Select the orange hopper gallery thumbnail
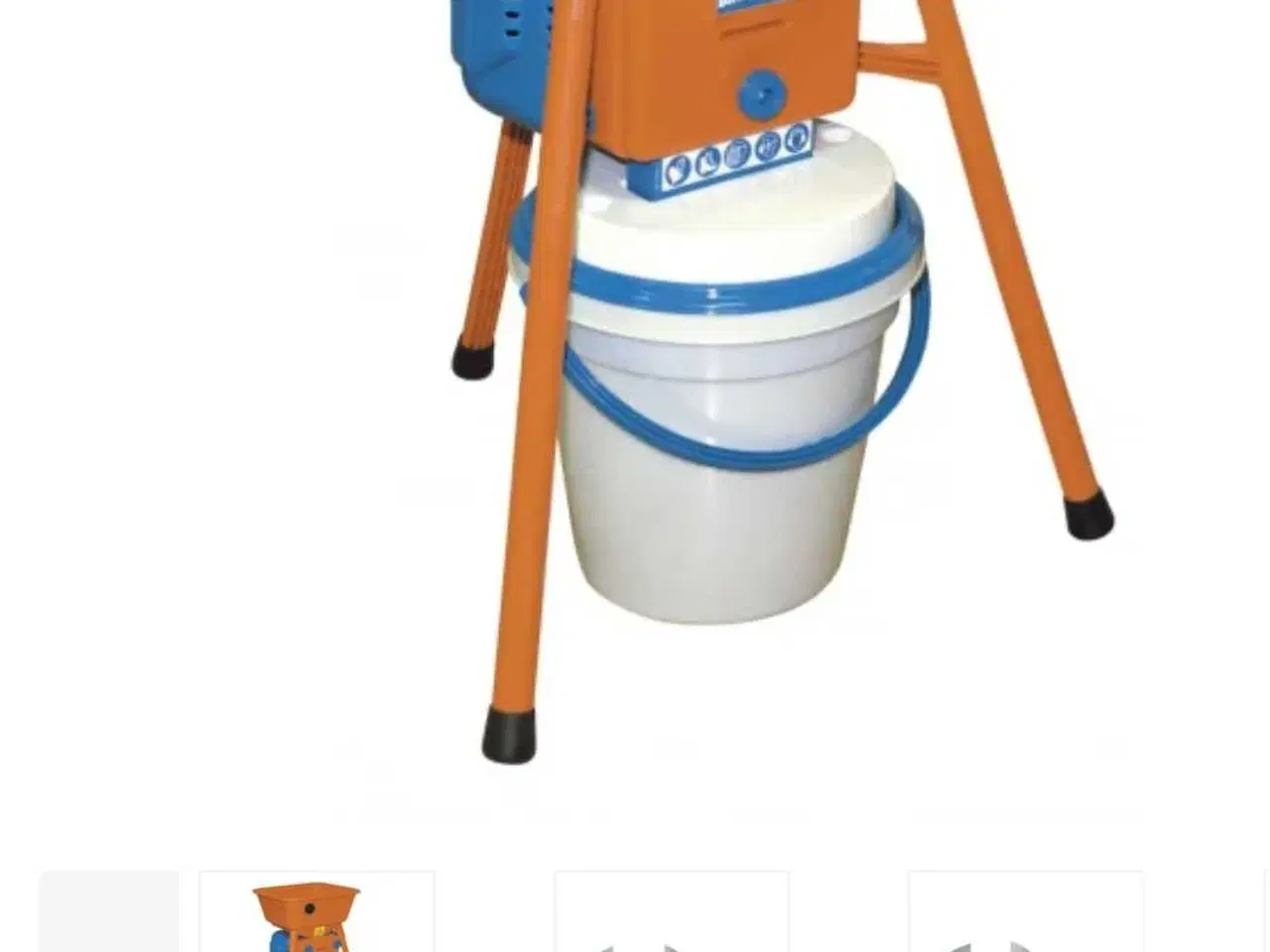Screen dimensions: 1270x952 [317, 912]
